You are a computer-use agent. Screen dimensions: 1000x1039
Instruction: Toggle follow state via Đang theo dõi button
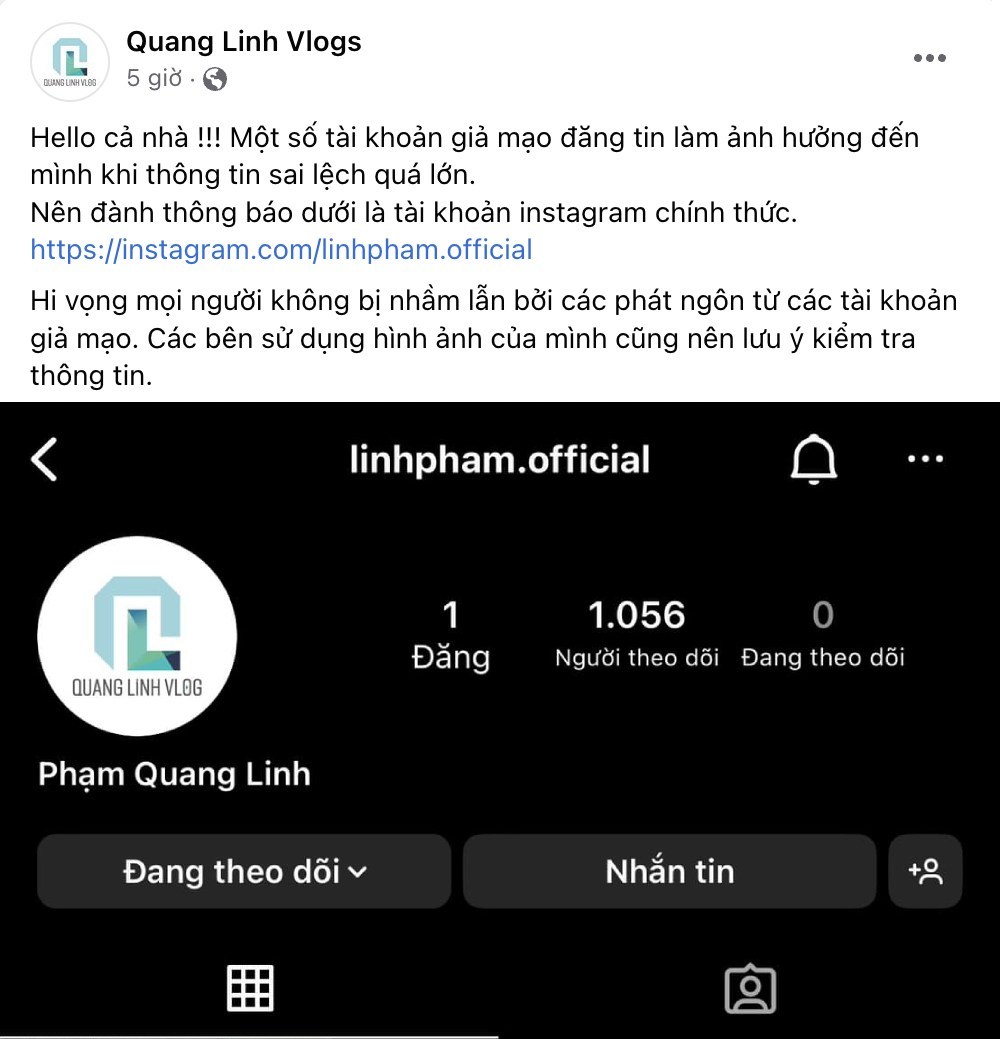243,871
